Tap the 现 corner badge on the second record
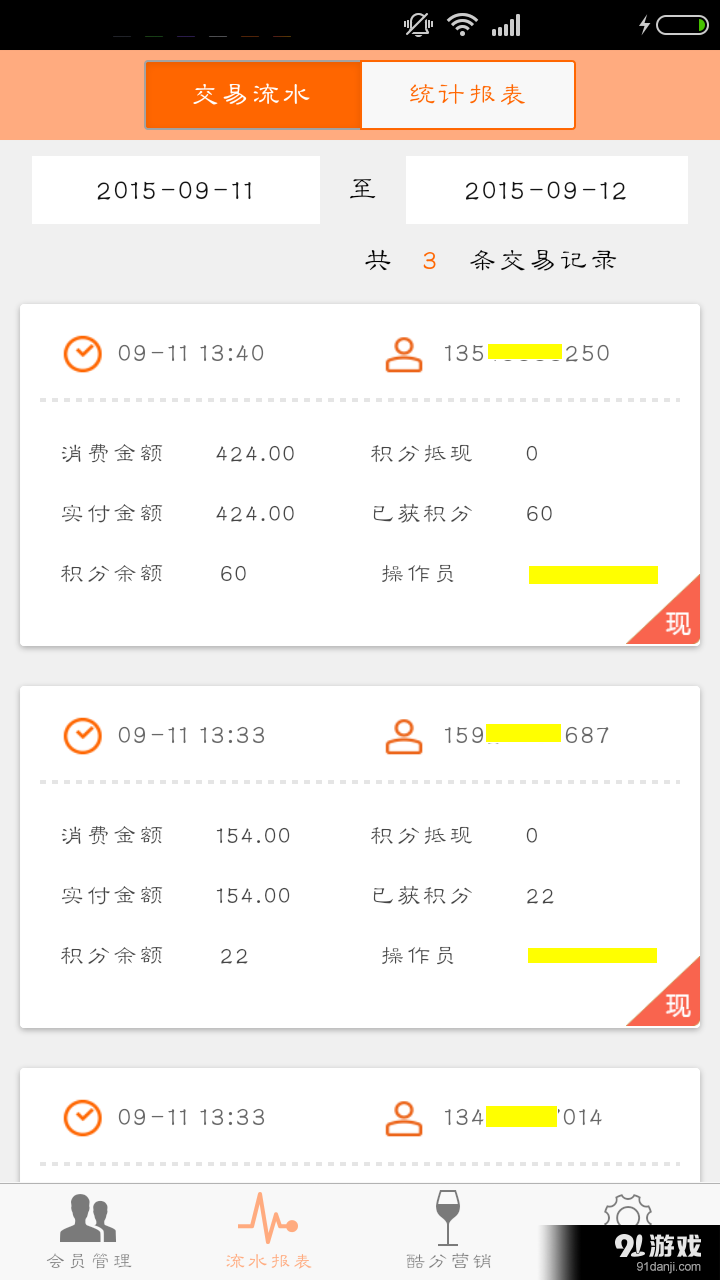Image resolution: width=720 pixels, height=1280 pixels. (678, 1005)
